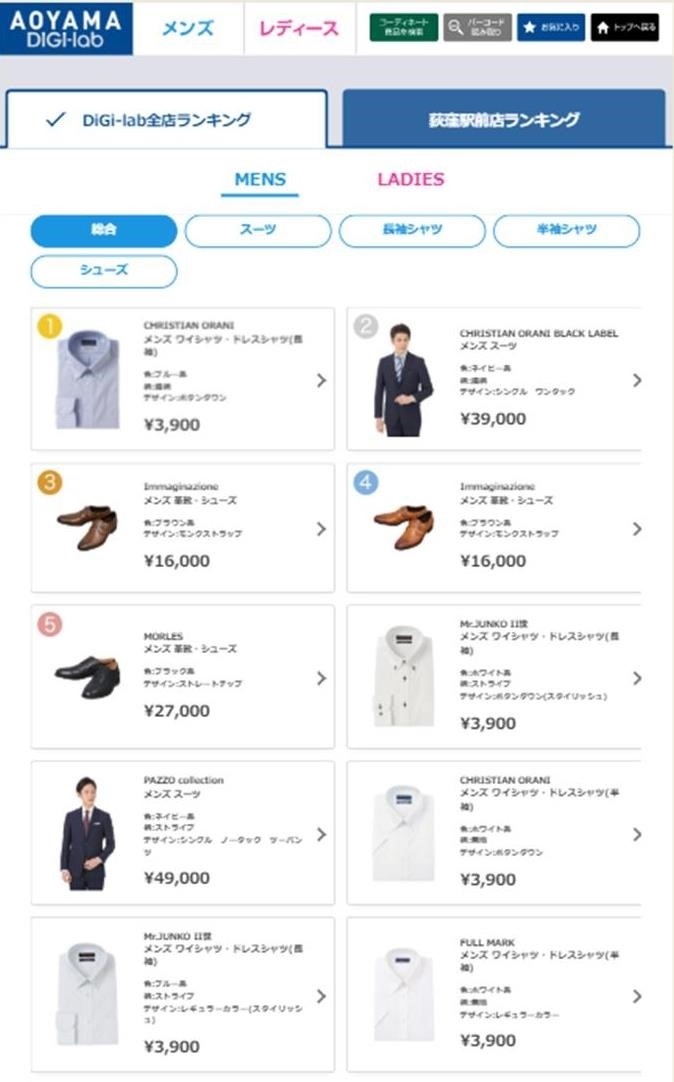This screenshot has height=1082, width=674.
Task: Filter ranking by 半袖シャツ
Action: (x=565, y=230)
